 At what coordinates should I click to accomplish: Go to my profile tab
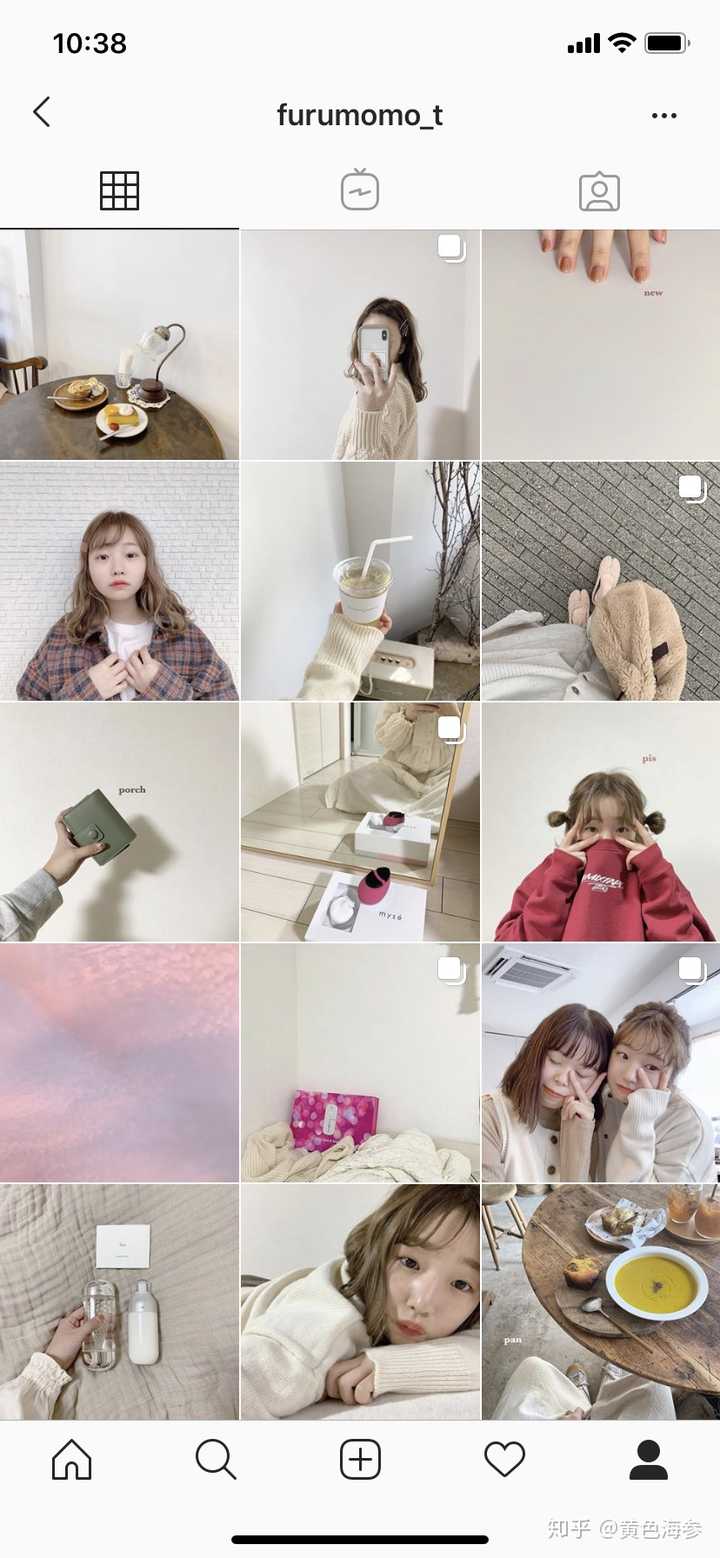(648, 1460)
